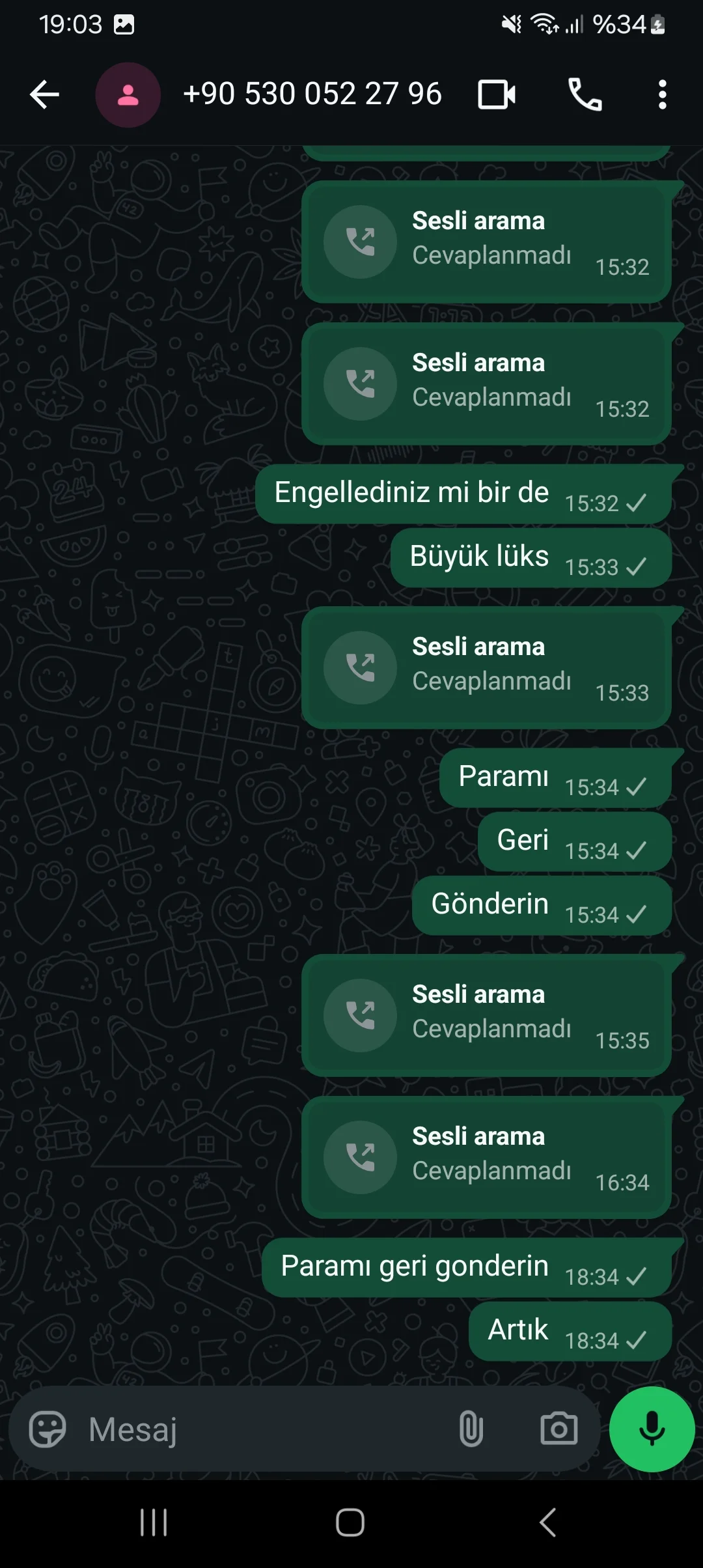The height and width of the screenshot is (1568, 703).
Task: Start a voice call
Action: coord(585,95)
